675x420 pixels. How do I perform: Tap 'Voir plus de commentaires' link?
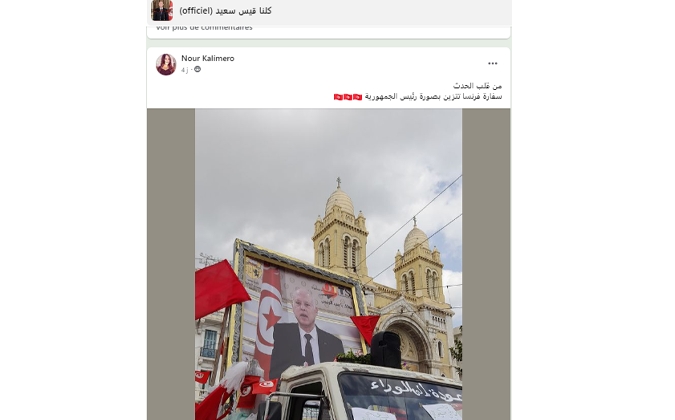(x=204, y=27)
